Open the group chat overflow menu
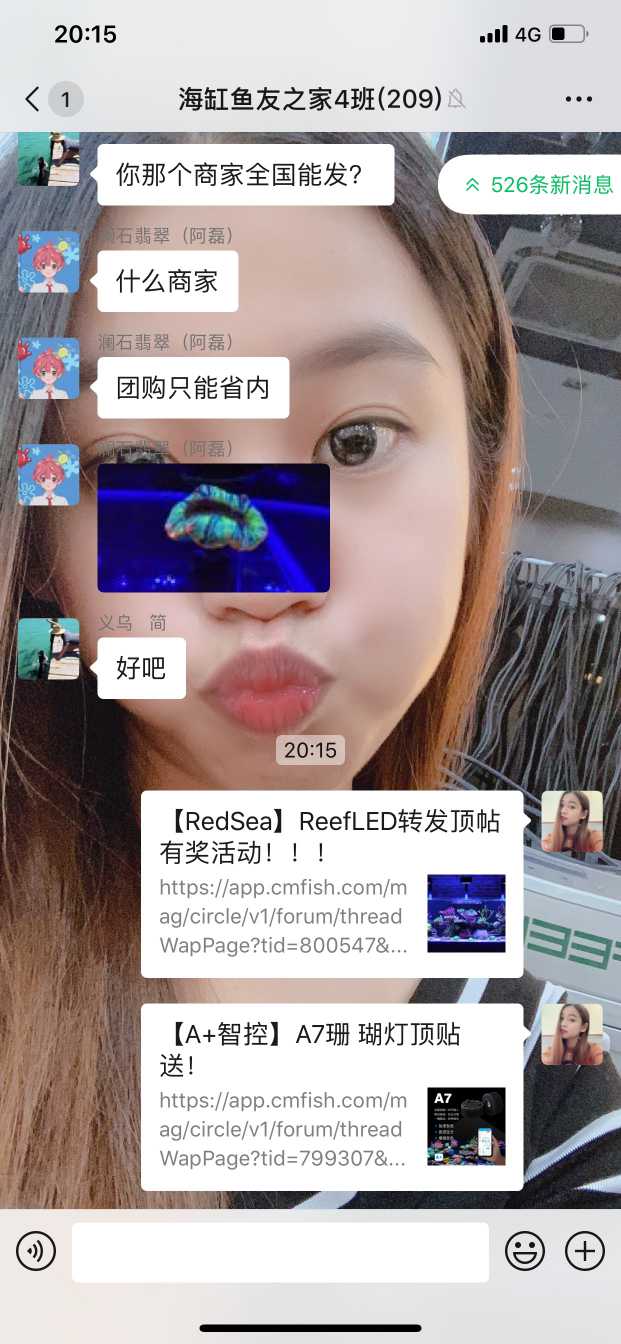The image size is (621, 1344). (579, 99)
